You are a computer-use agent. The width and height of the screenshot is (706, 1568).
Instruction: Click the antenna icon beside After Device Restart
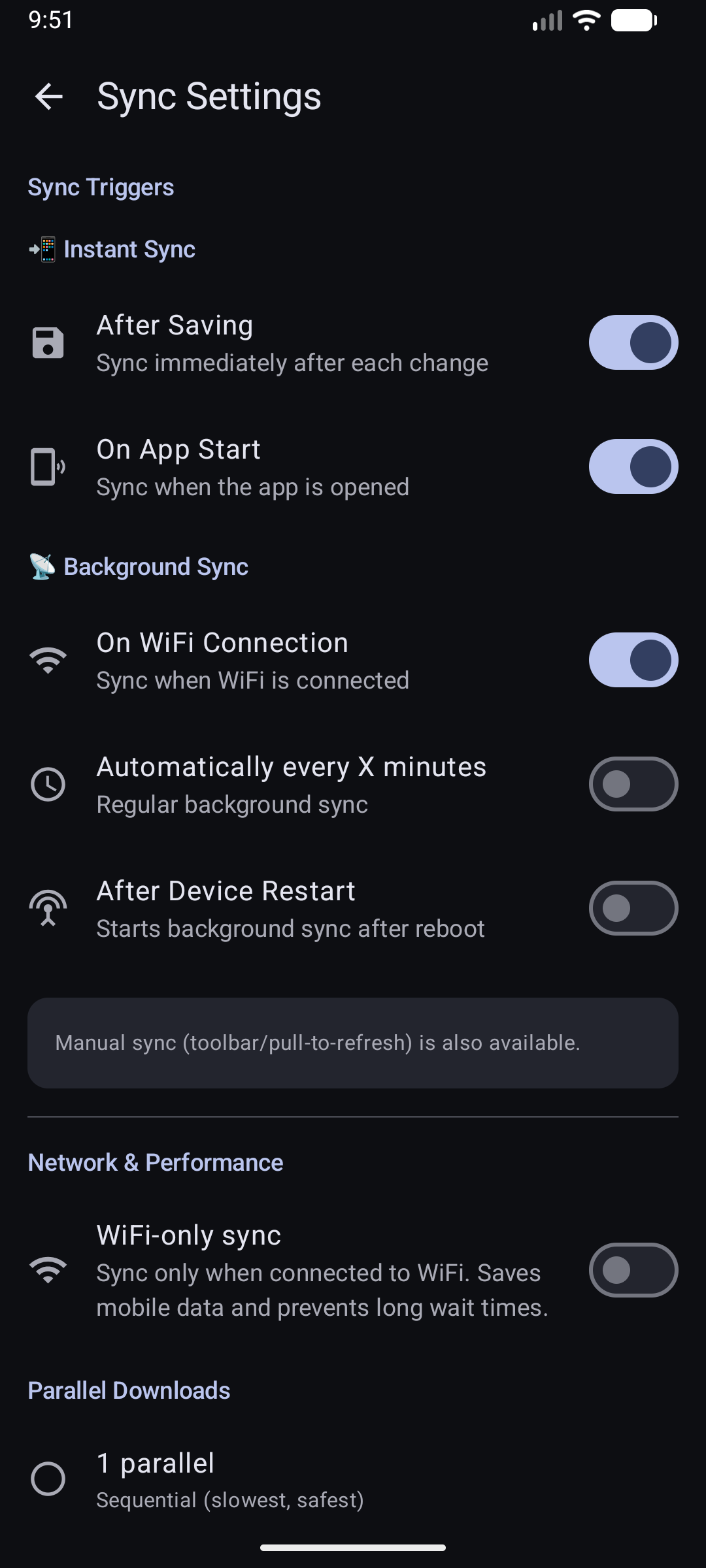(48, 907)
